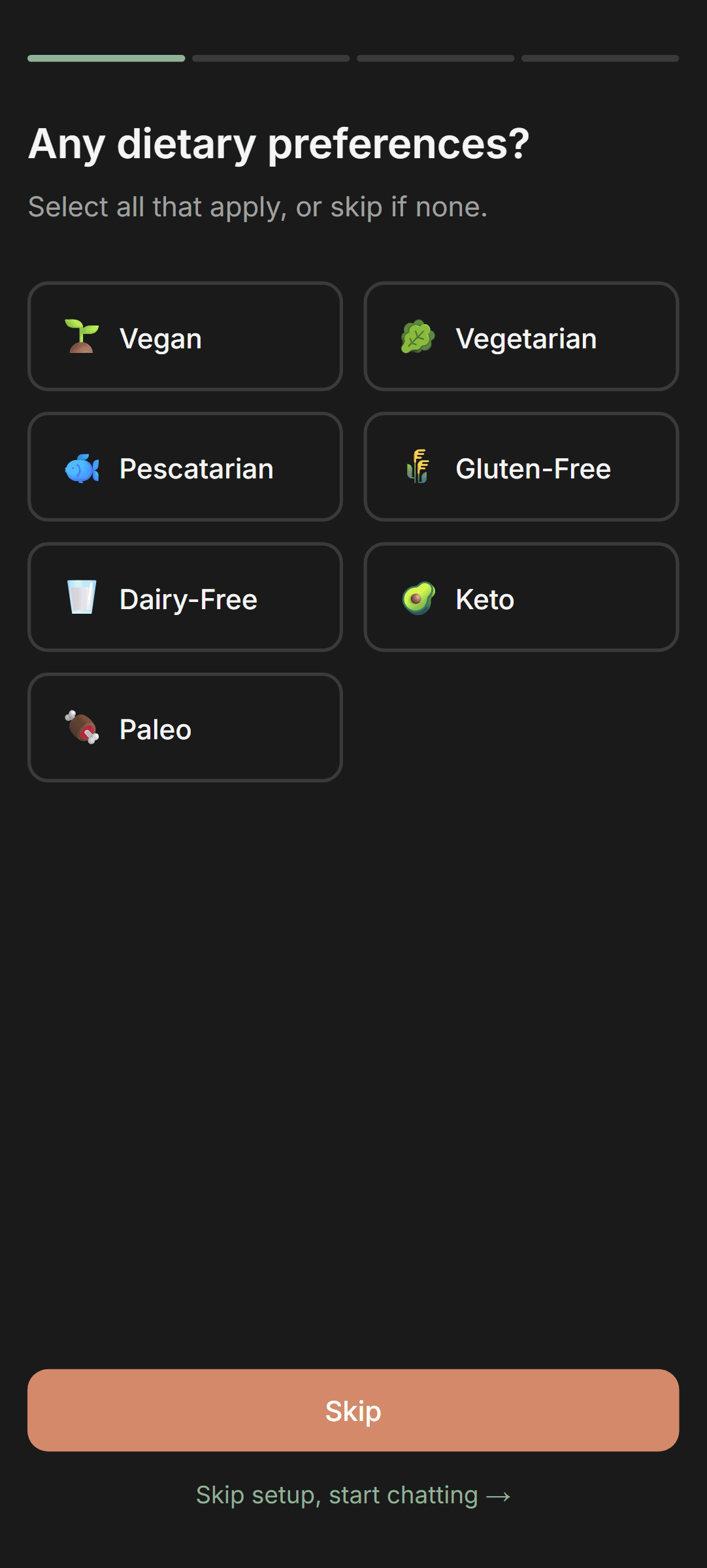Click the seedling icon on Vegan card

coord(80,337)
